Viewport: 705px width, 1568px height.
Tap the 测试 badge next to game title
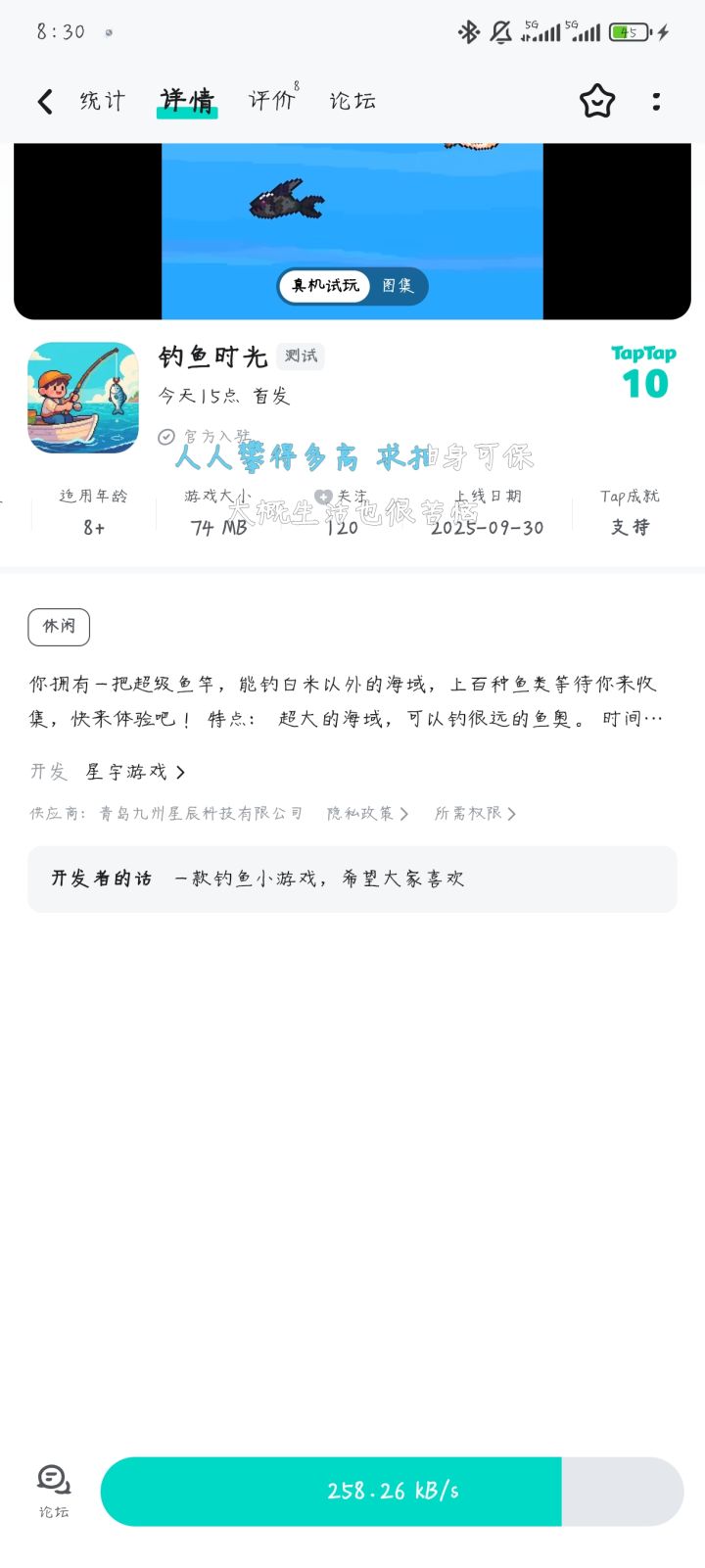[301, 356]
